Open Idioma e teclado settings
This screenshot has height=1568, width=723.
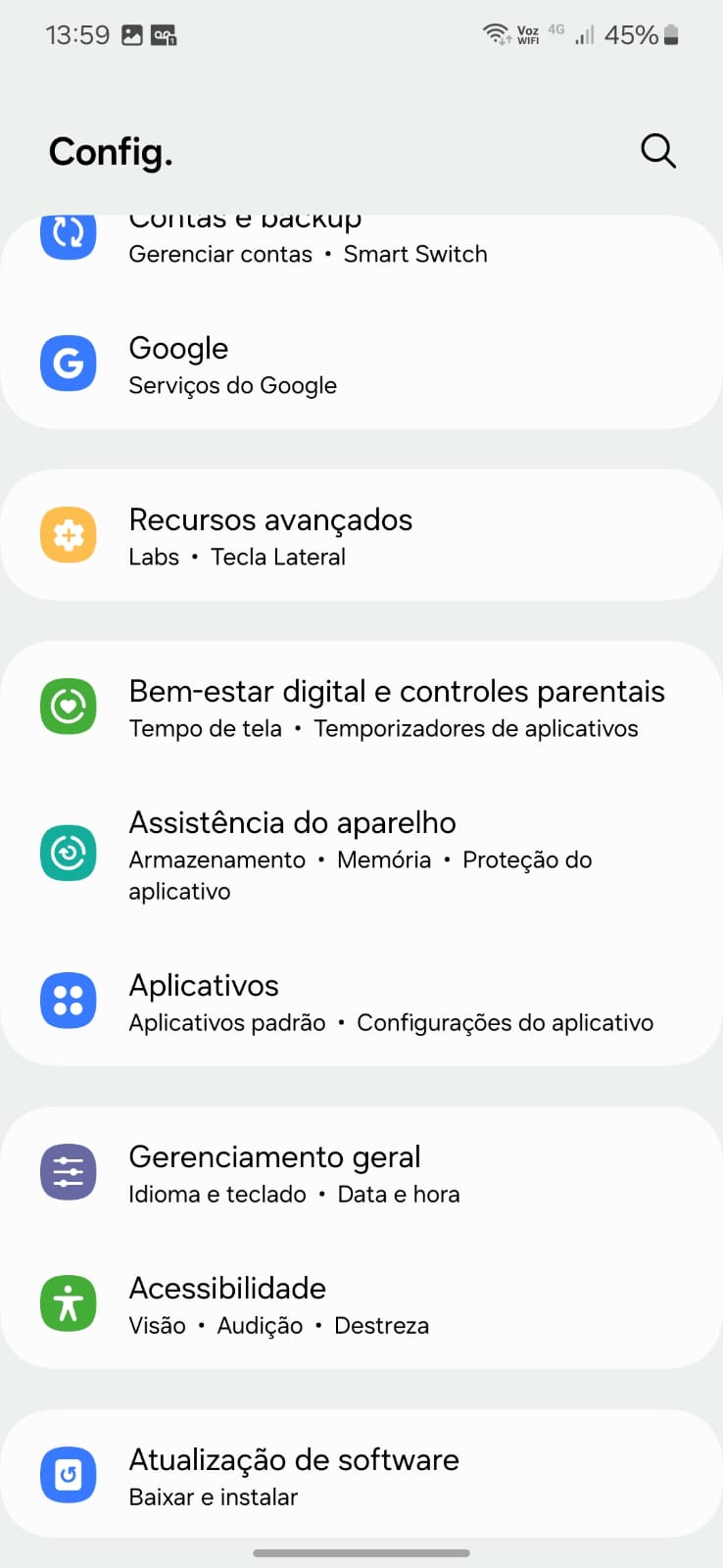(x=217, y=1194)
